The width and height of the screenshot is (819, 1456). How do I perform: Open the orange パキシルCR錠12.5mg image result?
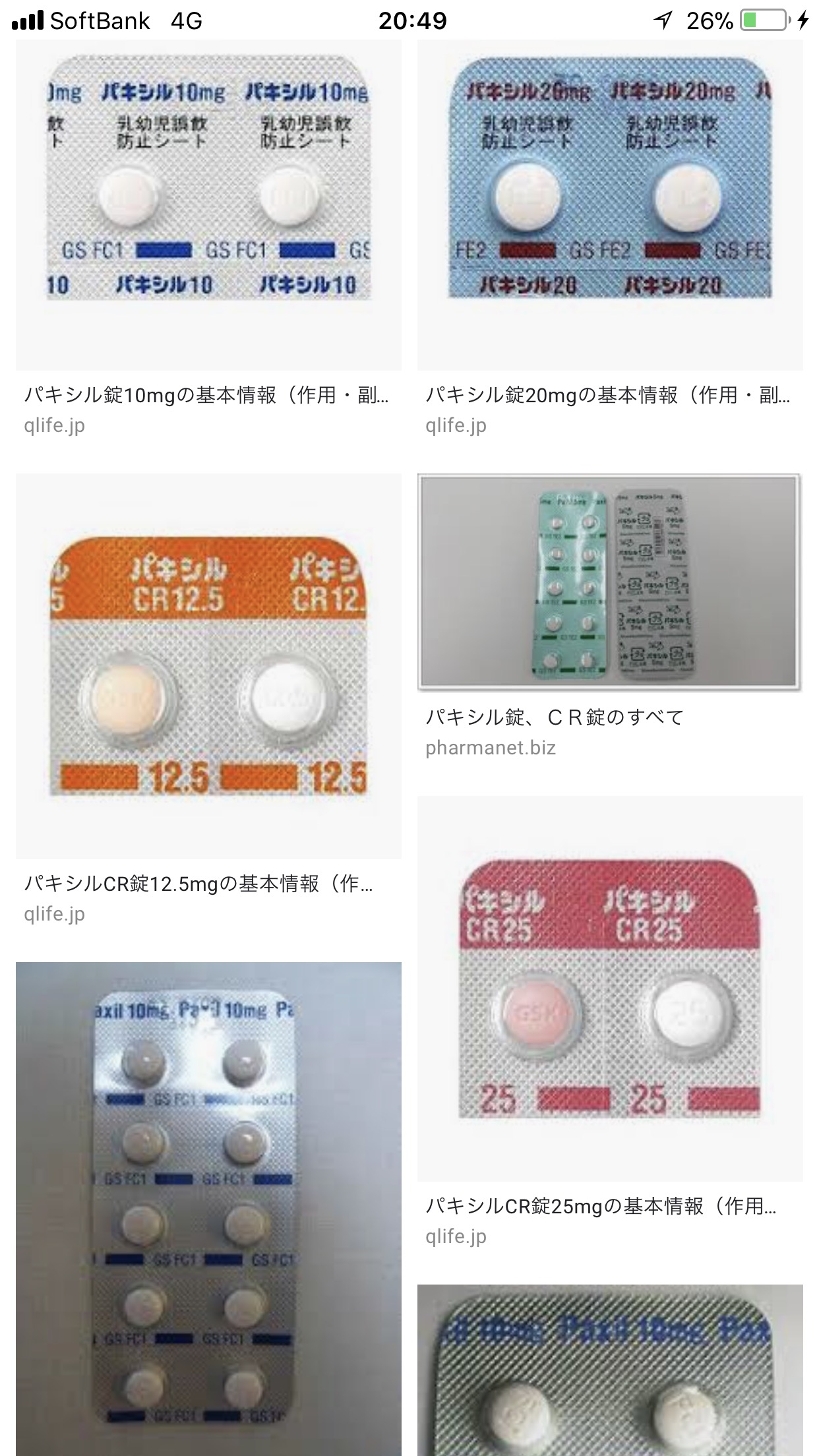(208, 666)
